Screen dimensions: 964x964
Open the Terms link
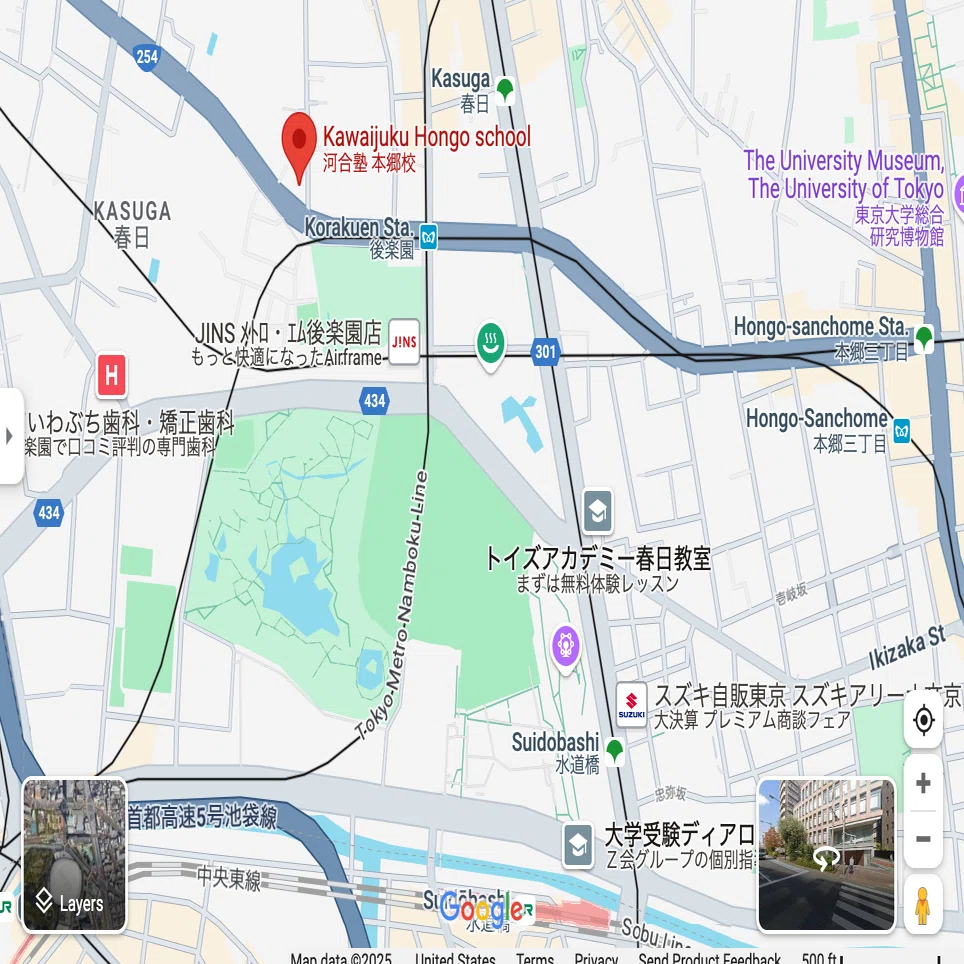tap(534, 958)
